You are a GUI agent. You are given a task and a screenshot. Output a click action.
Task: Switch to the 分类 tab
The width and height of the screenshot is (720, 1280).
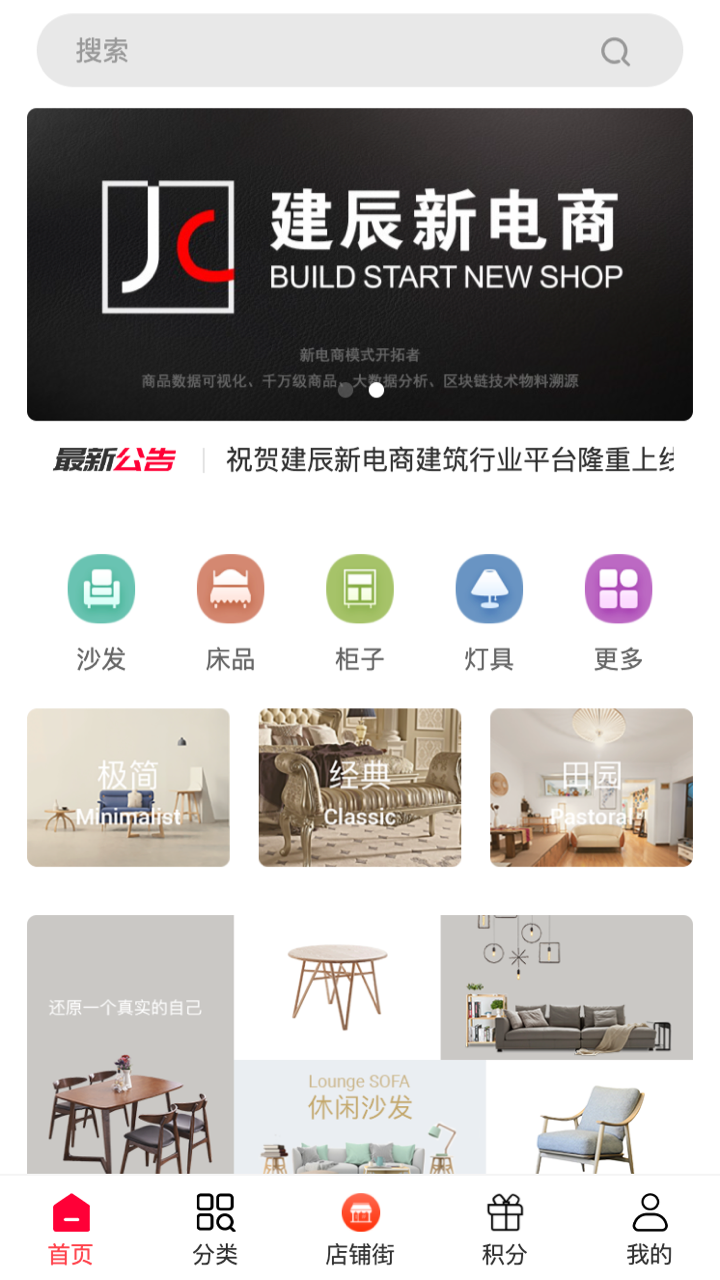[x=215, y=1229]
